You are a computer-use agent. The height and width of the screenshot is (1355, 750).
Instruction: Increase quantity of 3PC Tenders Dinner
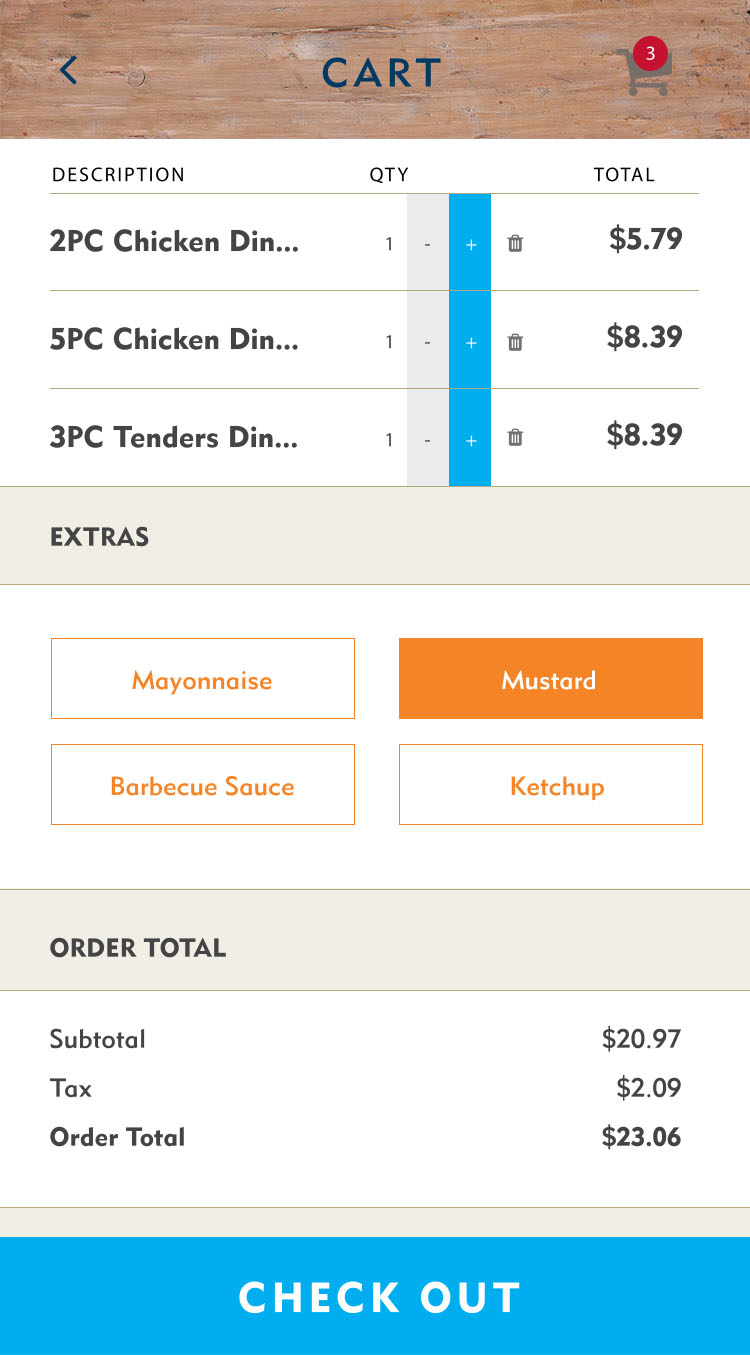pyautogui.click(x=470, y=439)
